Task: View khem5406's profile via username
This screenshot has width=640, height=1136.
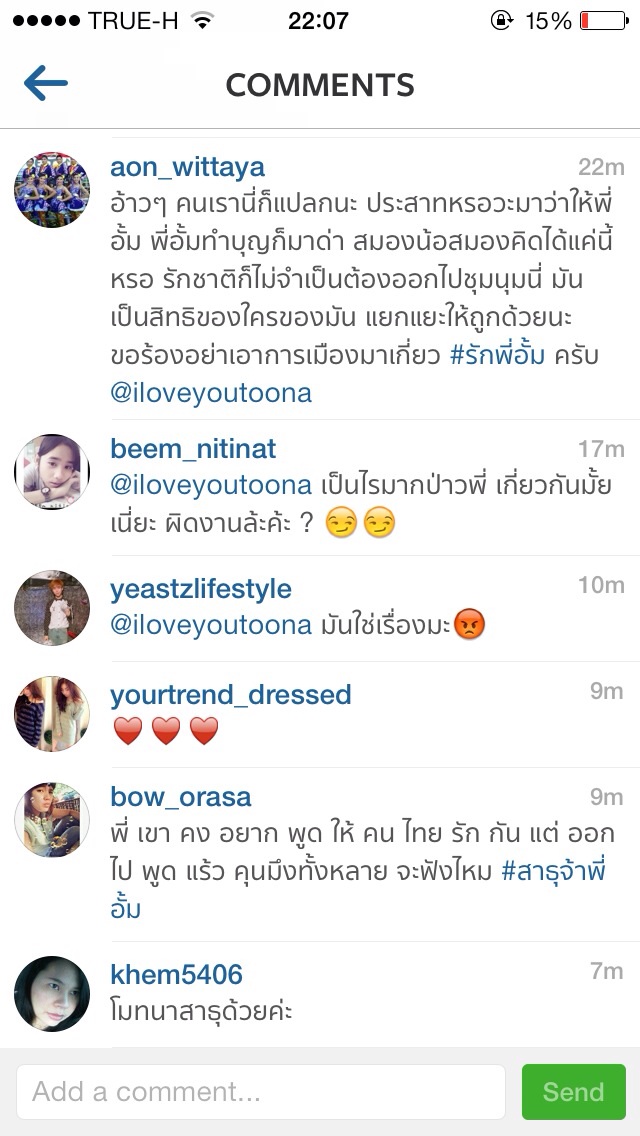Action: [177, 975]
